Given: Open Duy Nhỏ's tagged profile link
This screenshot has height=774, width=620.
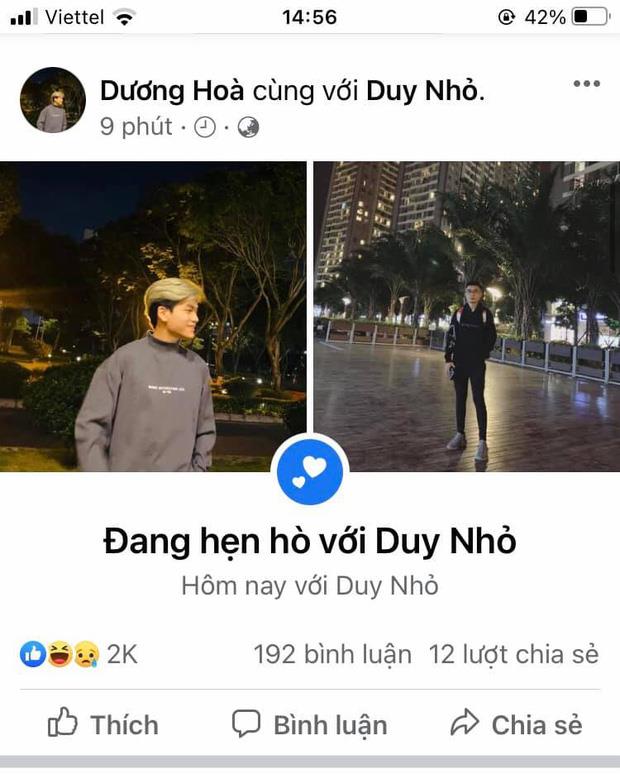Looking at the screenshot, I should click(423, 91).
